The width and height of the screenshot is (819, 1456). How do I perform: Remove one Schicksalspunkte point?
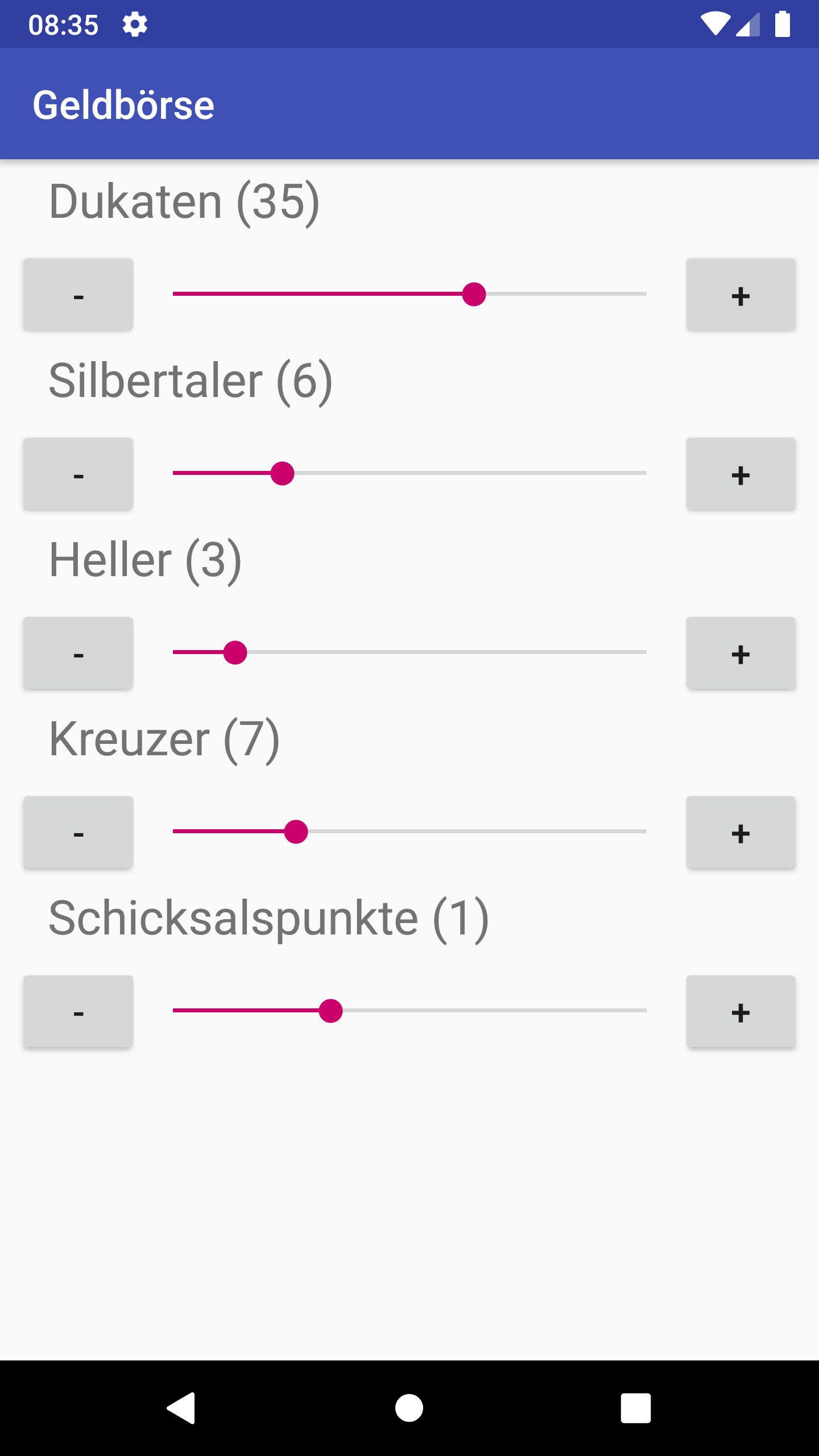[x=78, y=1011]
